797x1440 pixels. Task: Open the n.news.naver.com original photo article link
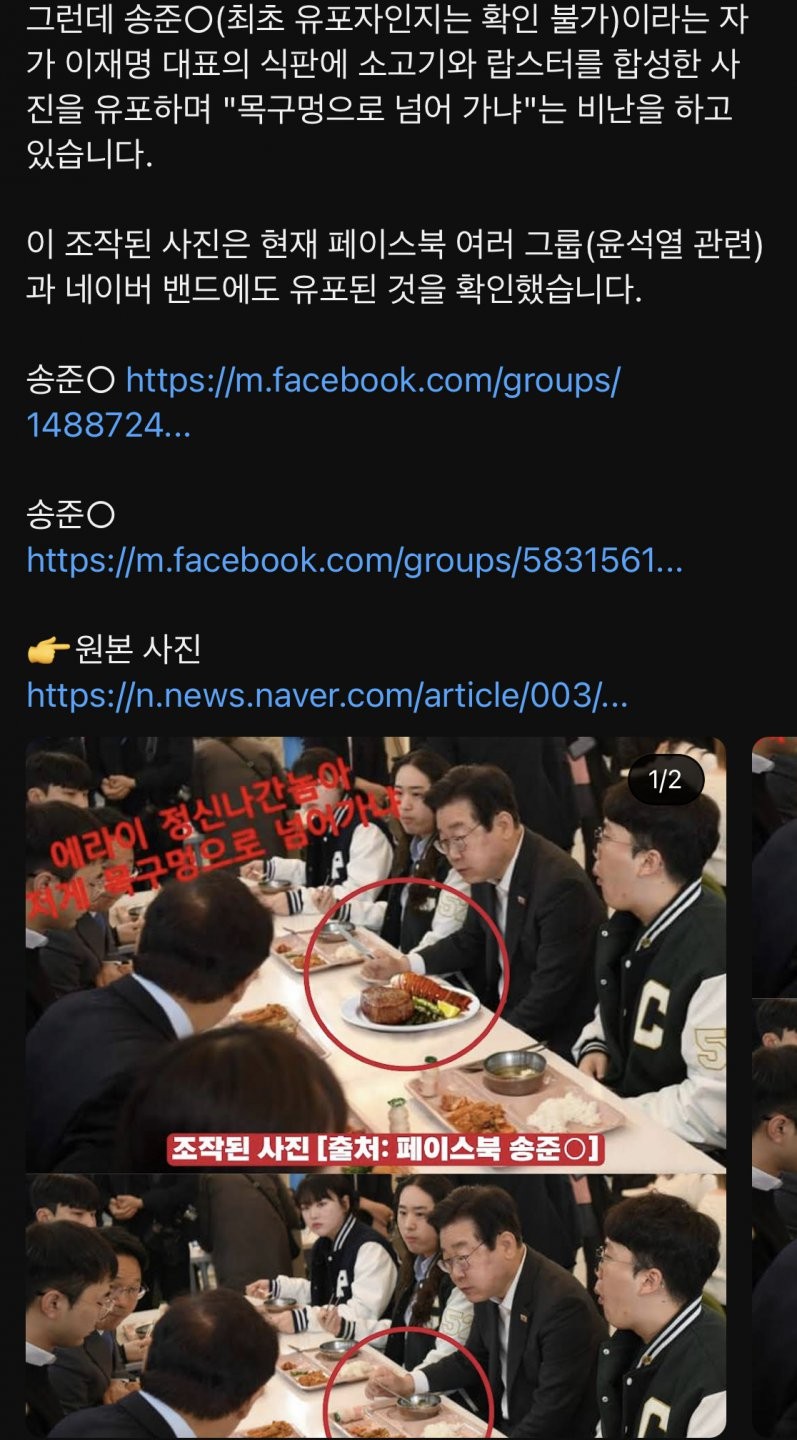[327, 695]
